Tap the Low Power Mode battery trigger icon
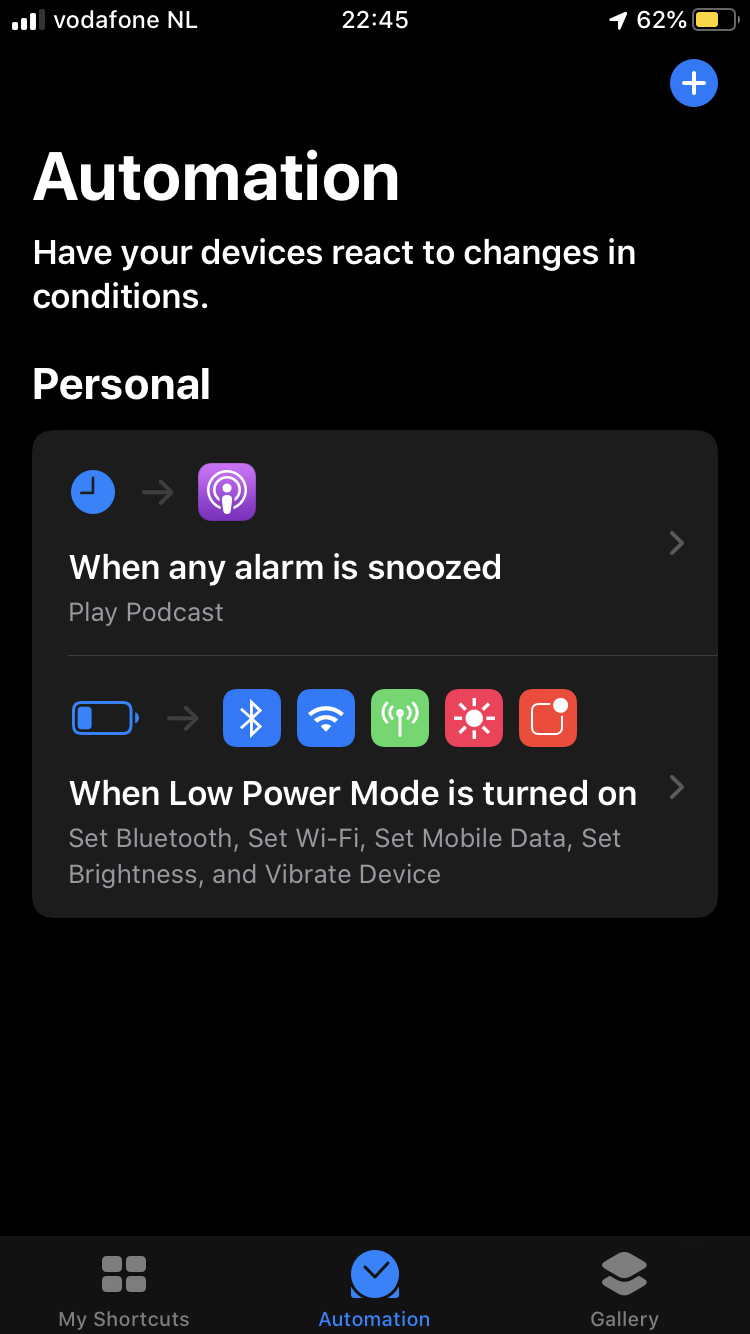 point(104,717)
